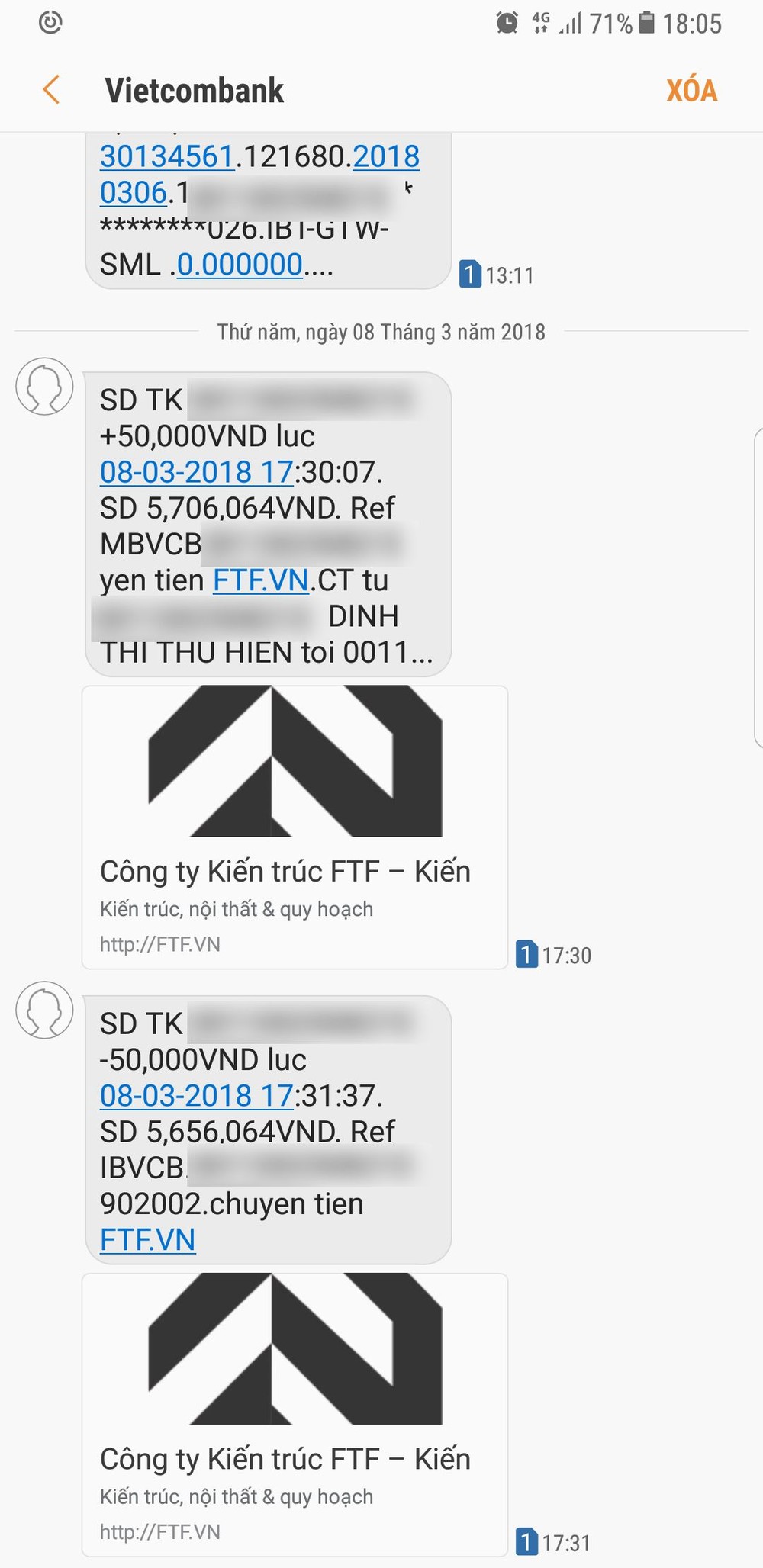Open the FTF.VN link in the deposit message
Image resolution: width=763 pixels, height=1568 pixels.
pyautogui.click(x=259, y=580)
